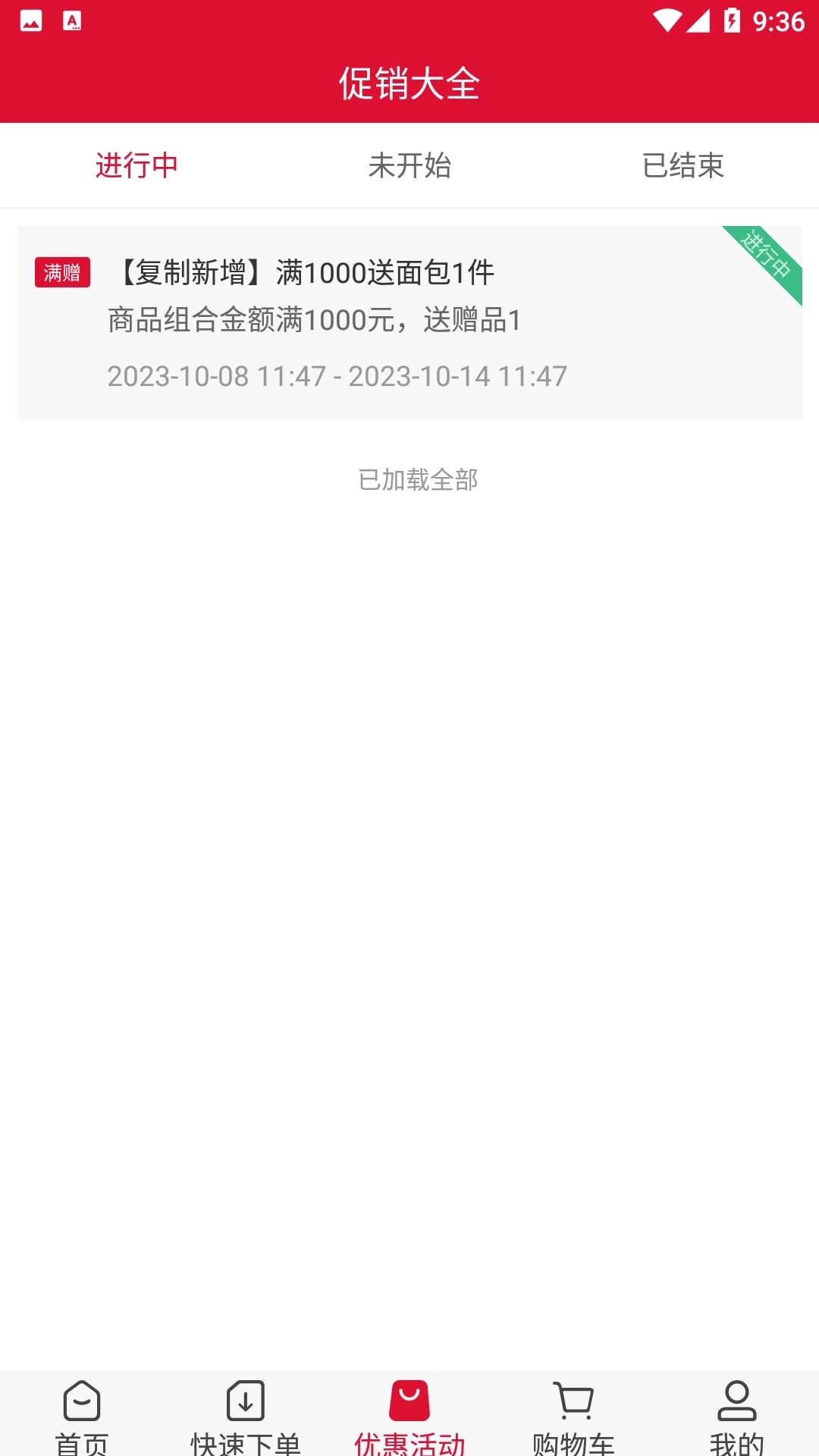This screenshot has width=819, height=1456.
Task: Tap the 已加载全部 loaded-all message
Action: click(419, 479)
